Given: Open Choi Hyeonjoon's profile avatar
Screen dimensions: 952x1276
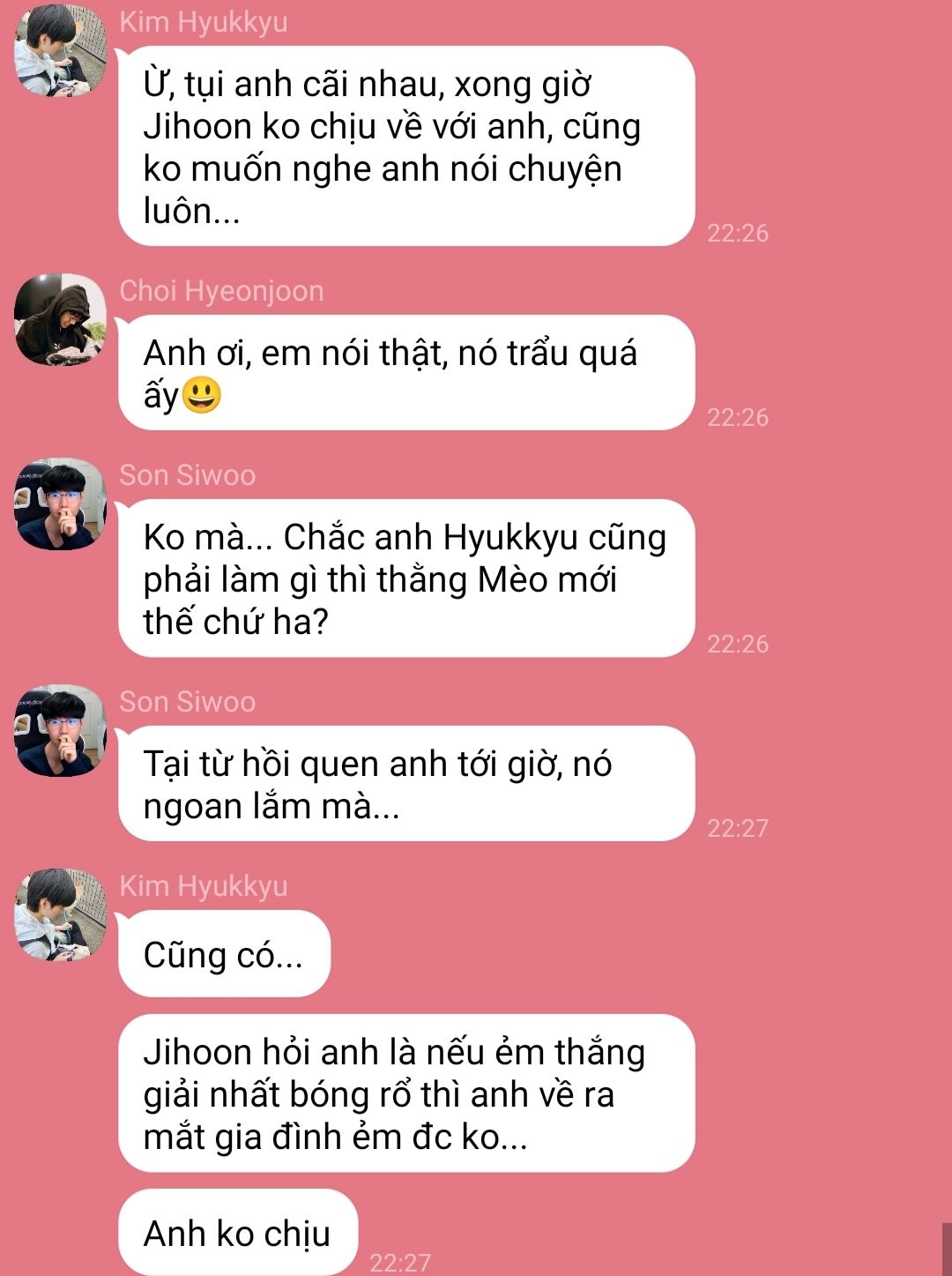Looking at the screenshot, I should click(x=60, y=320).
